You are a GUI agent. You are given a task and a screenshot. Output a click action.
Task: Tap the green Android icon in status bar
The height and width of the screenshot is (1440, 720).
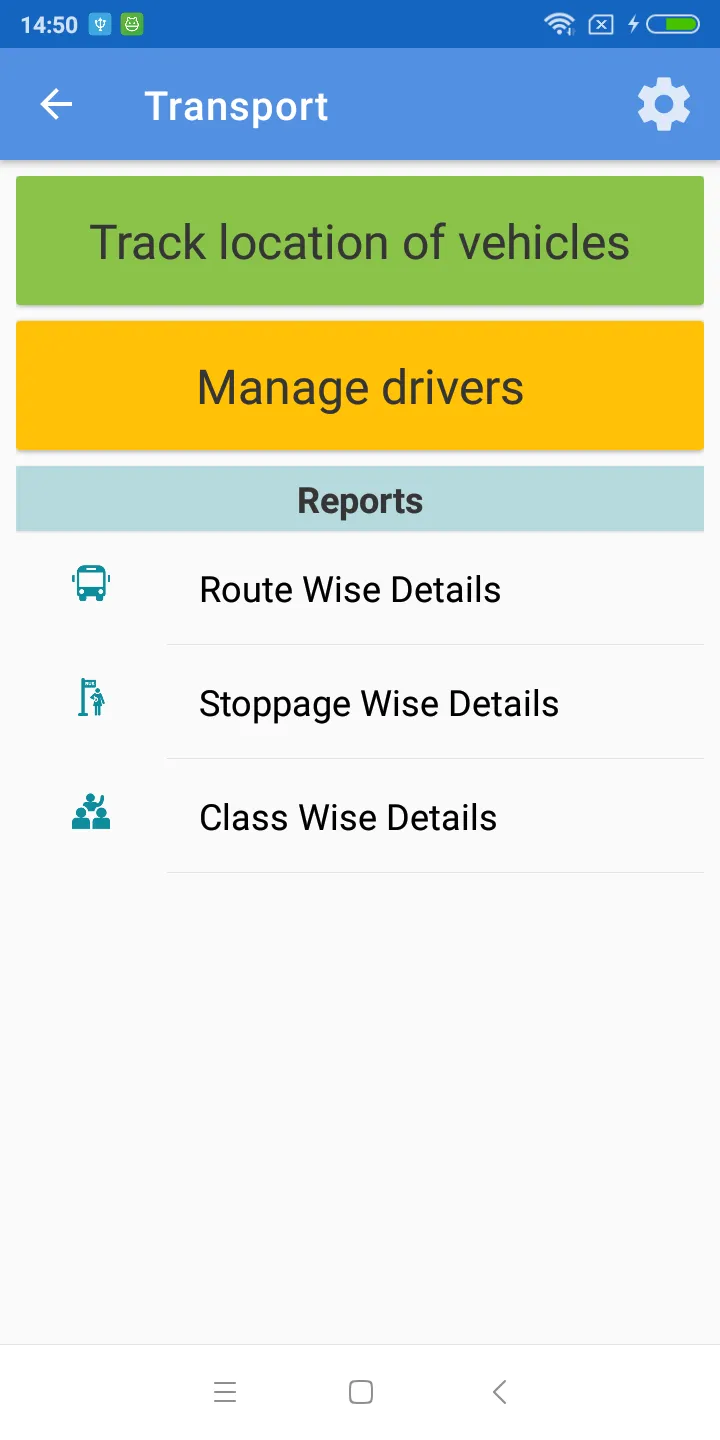coord(131,23)
